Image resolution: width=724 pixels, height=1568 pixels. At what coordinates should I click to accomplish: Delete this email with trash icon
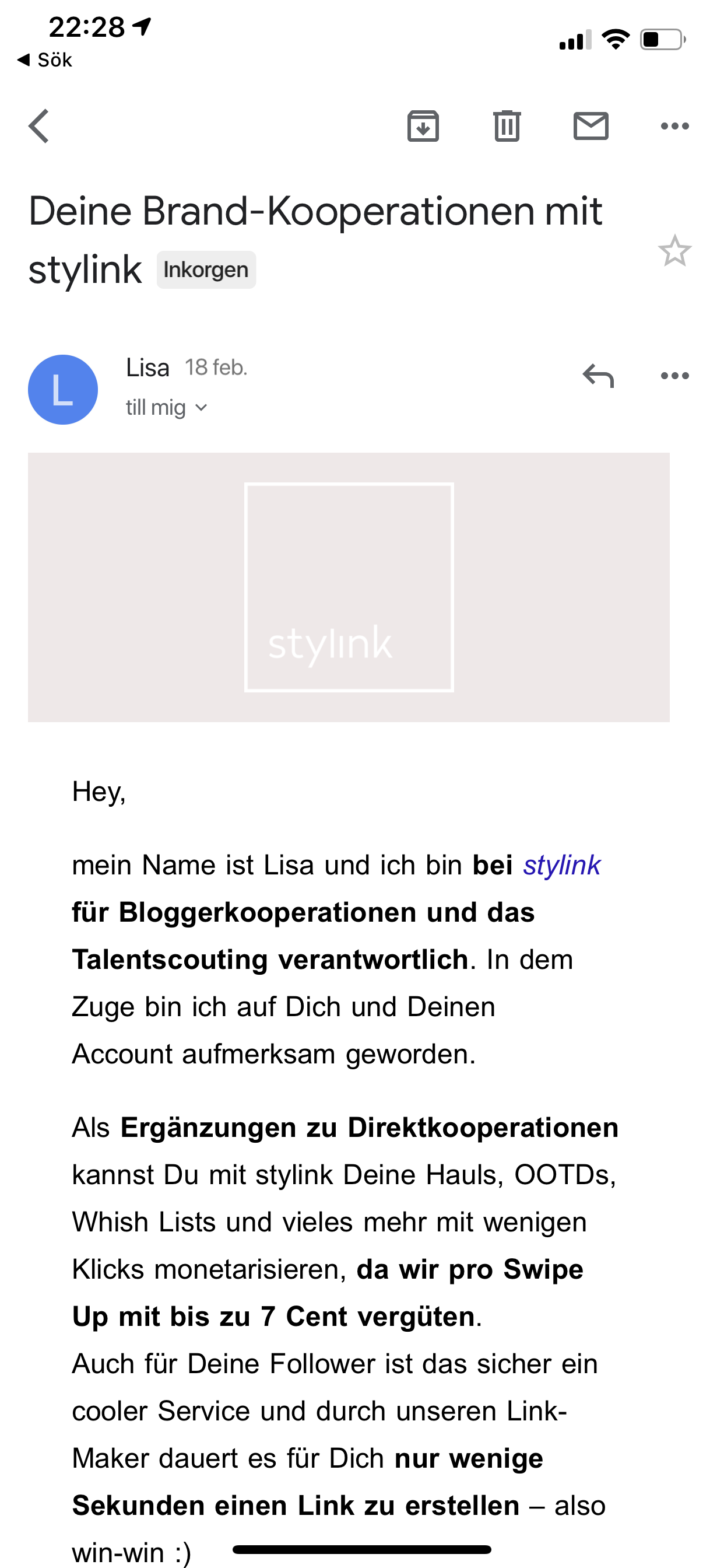[507, 126]
